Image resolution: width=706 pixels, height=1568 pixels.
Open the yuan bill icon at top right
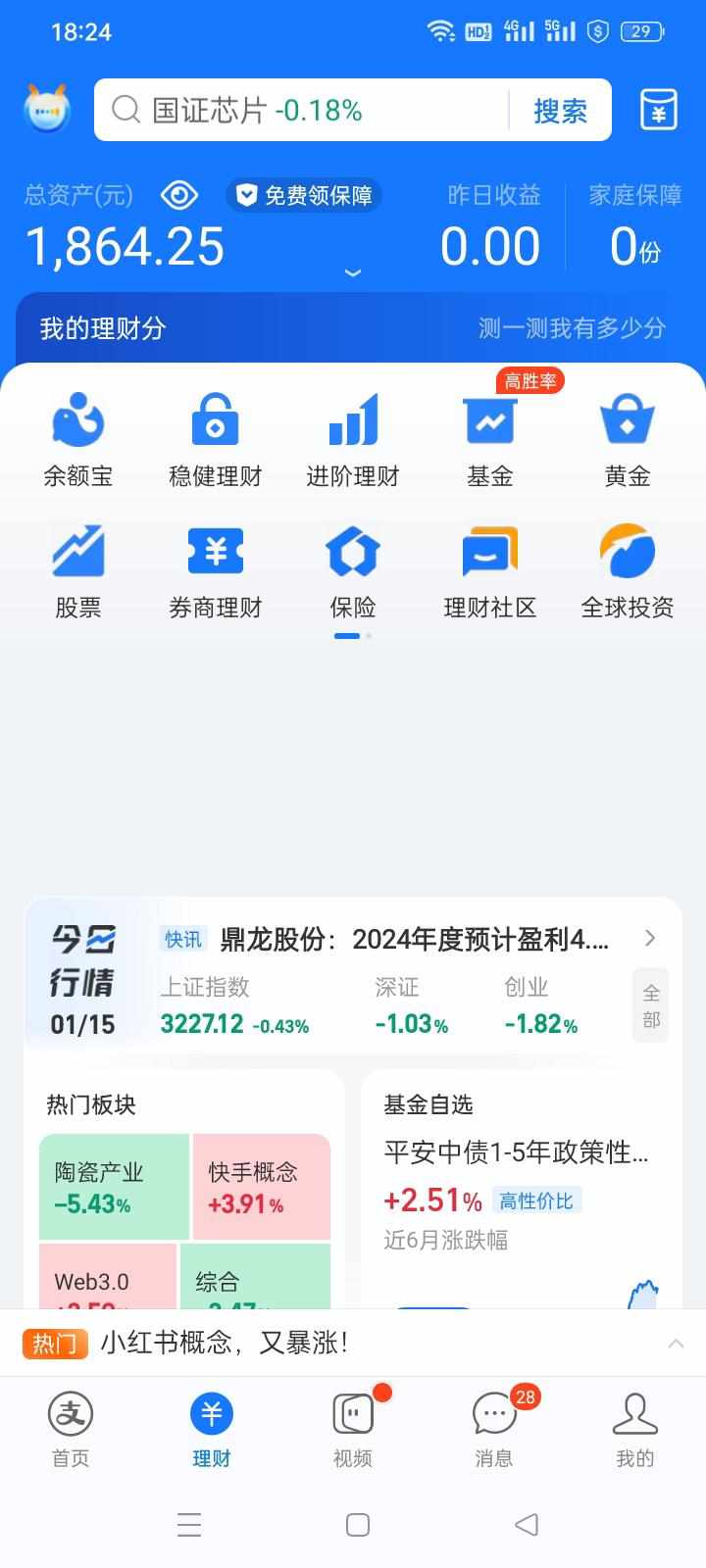click(659, 110)
